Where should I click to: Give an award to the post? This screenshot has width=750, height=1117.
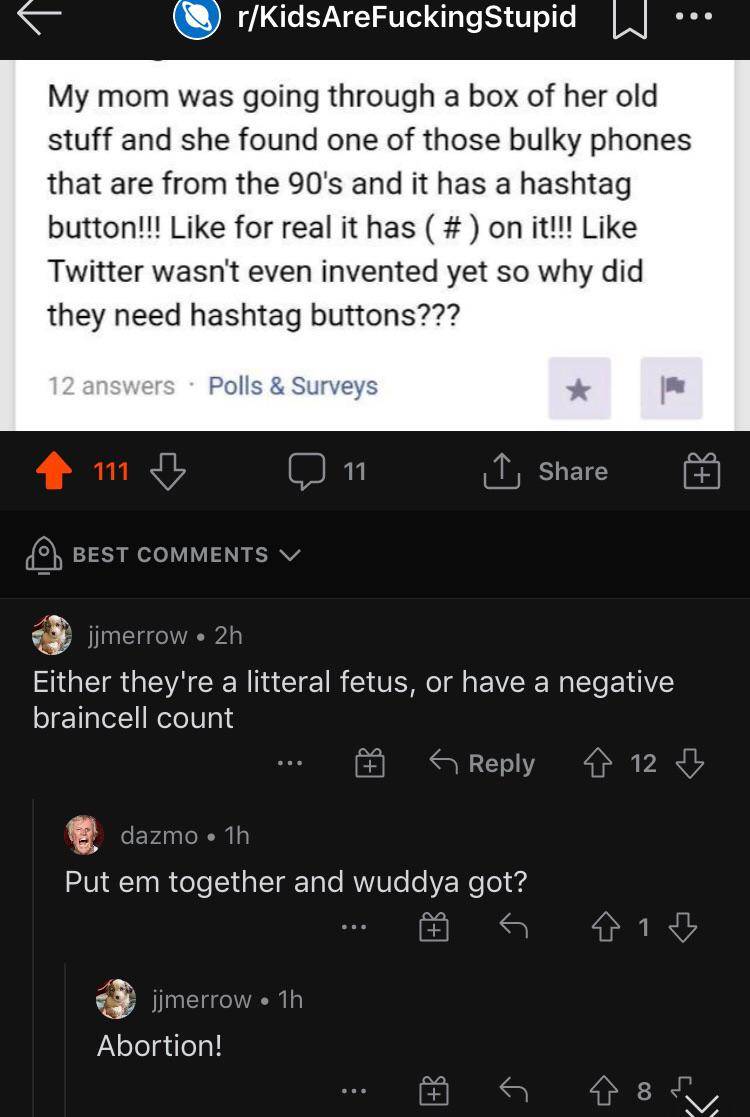[x=701, y=471]
